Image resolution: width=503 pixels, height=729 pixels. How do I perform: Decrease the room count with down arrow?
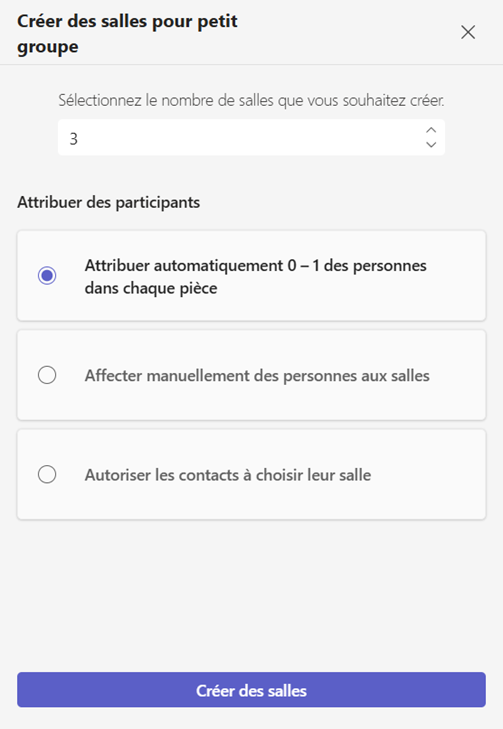[x=431, y=145]
